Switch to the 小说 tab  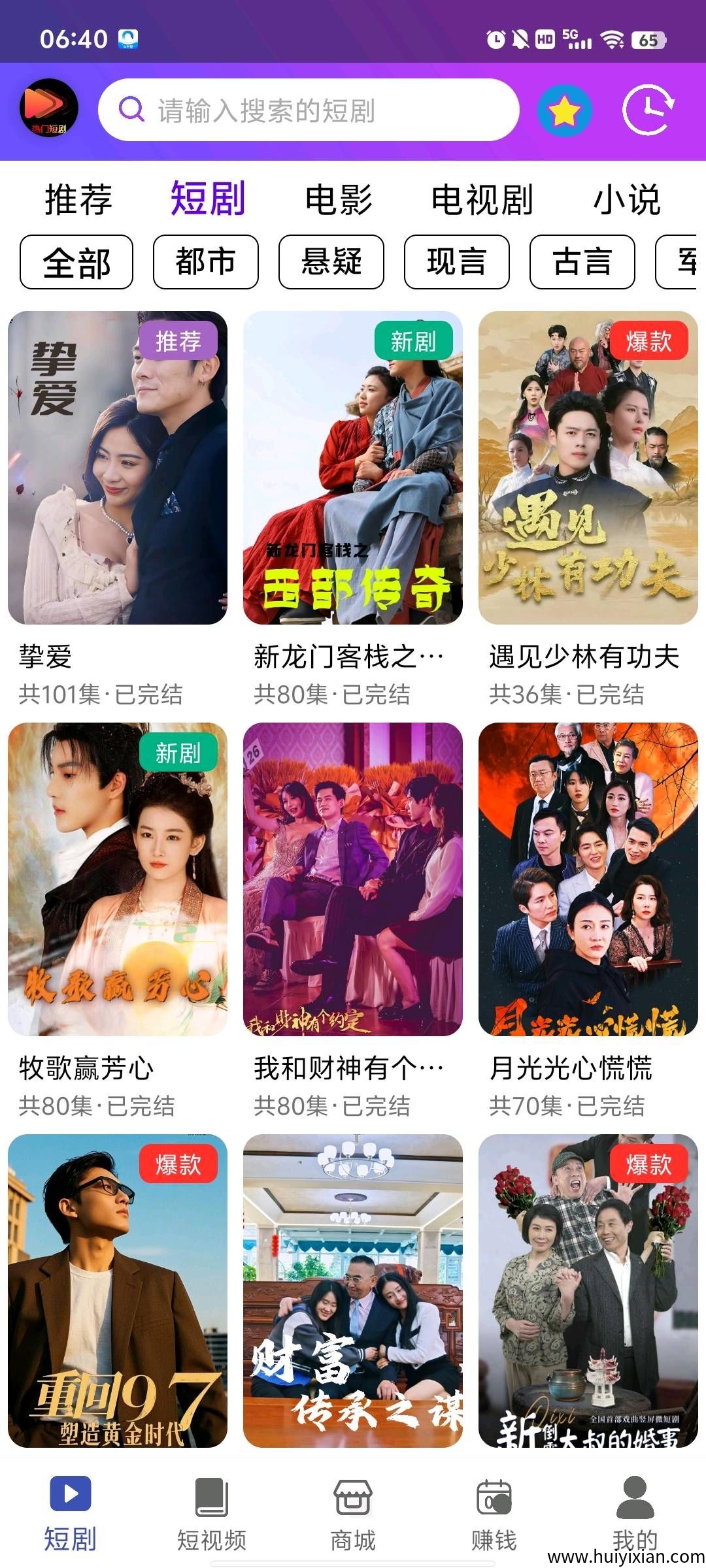coord(626,199)
